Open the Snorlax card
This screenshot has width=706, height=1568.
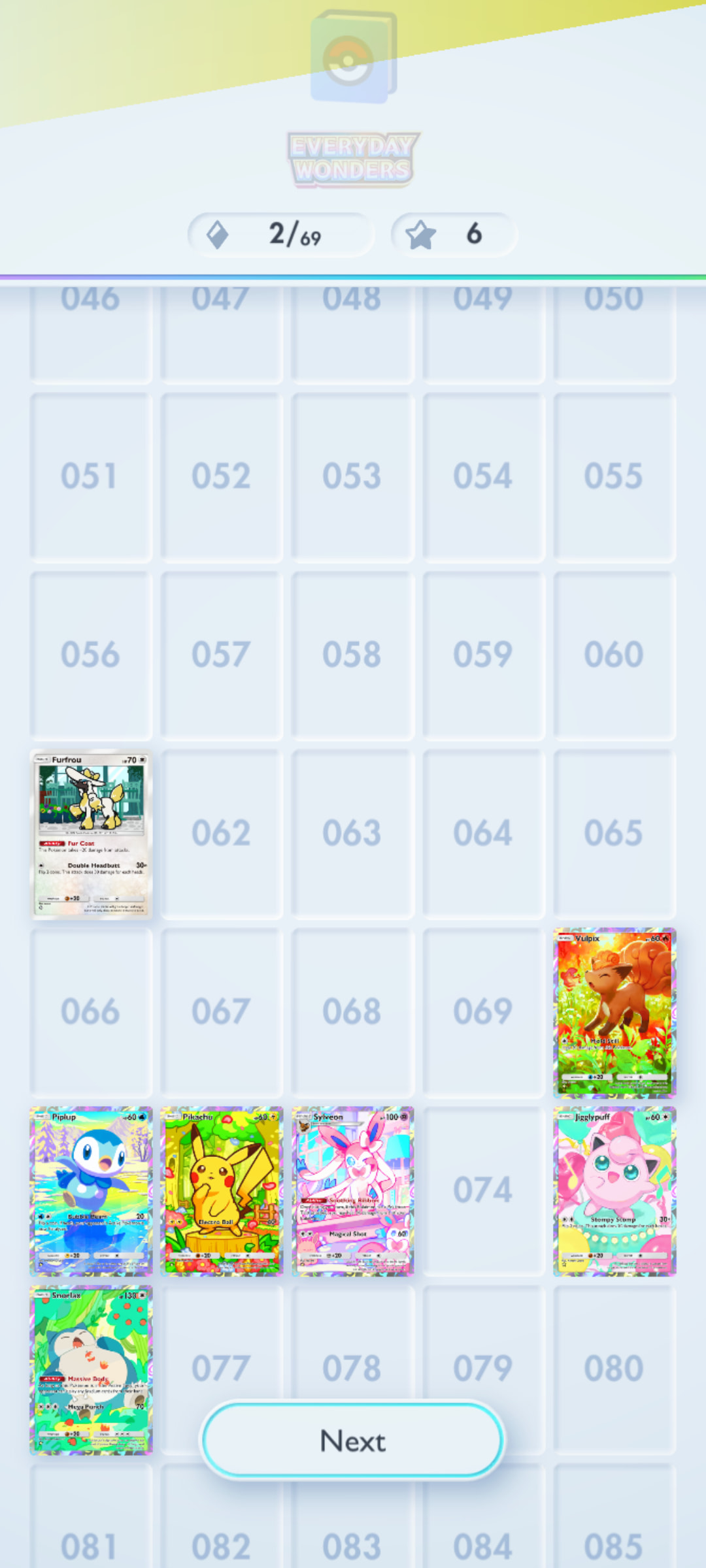pyautogui.click(x=91, y=1369)
